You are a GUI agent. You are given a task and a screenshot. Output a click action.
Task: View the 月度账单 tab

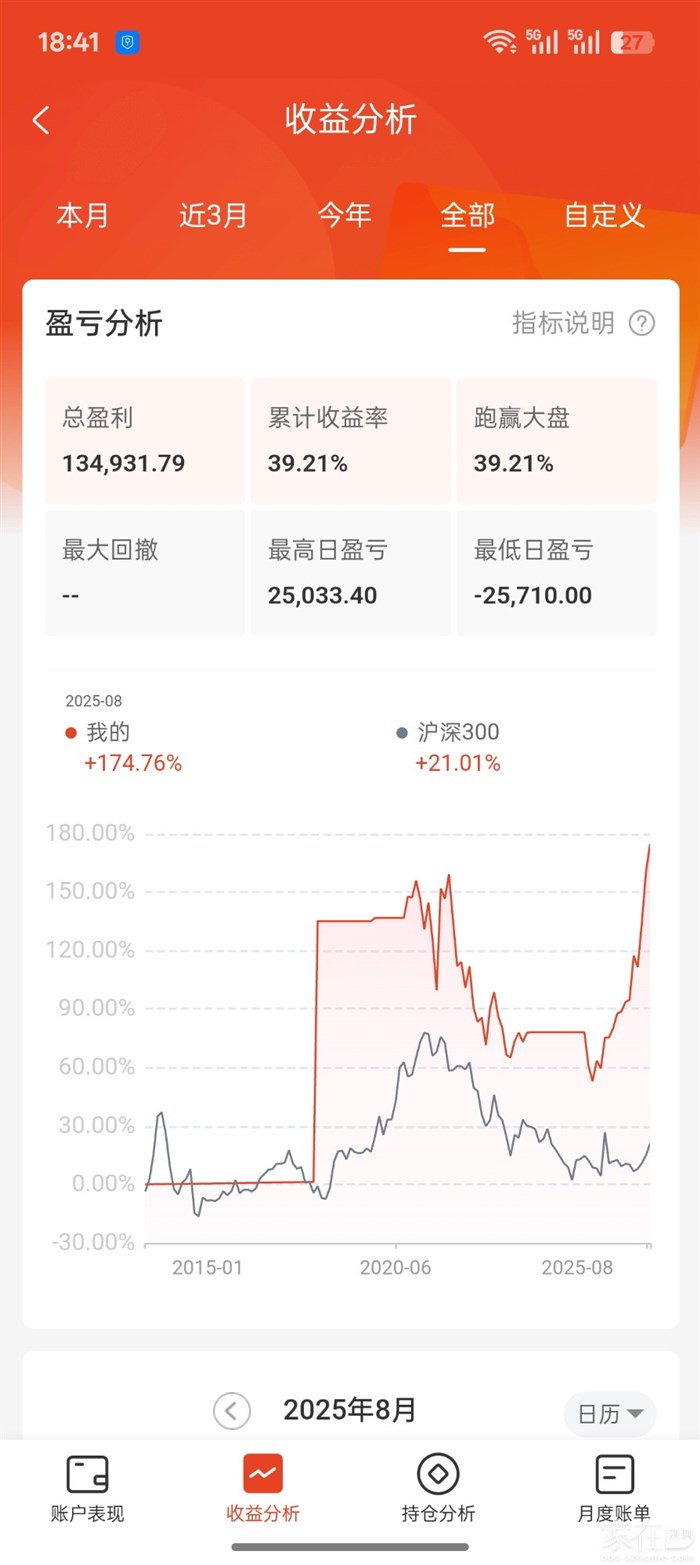(614, 1488)
